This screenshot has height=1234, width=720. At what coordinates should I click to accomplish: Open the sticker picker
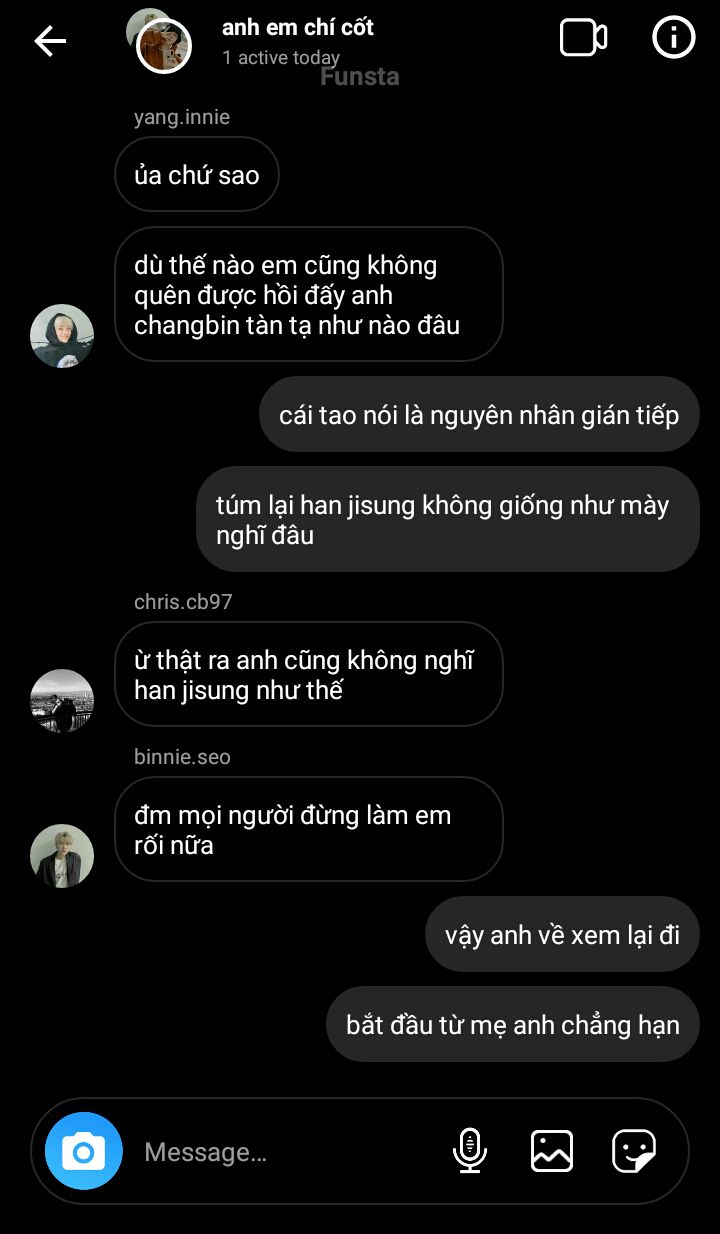pos(633,1151)
